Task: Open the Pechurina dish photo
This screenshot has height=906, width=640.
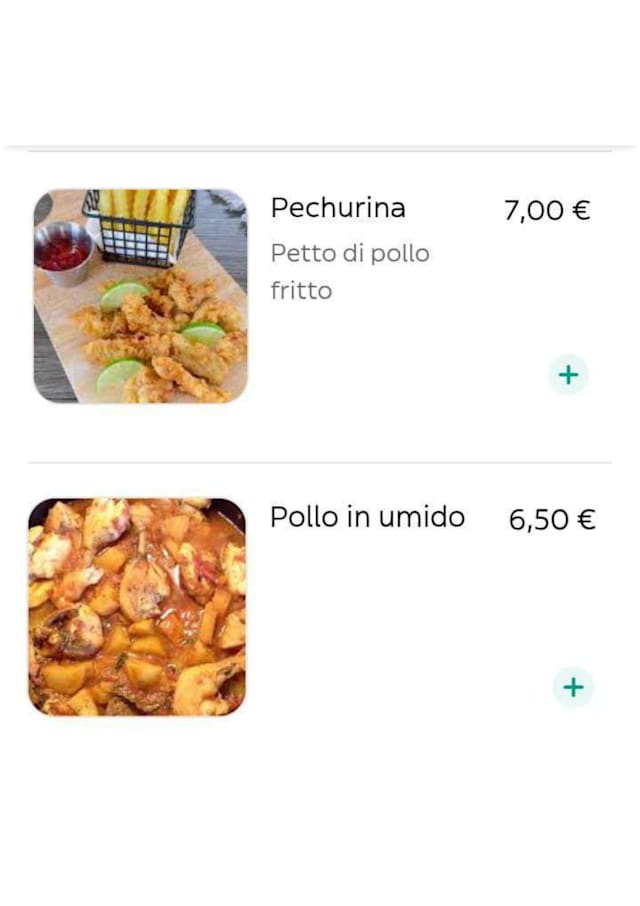Action: click(140, 296)
